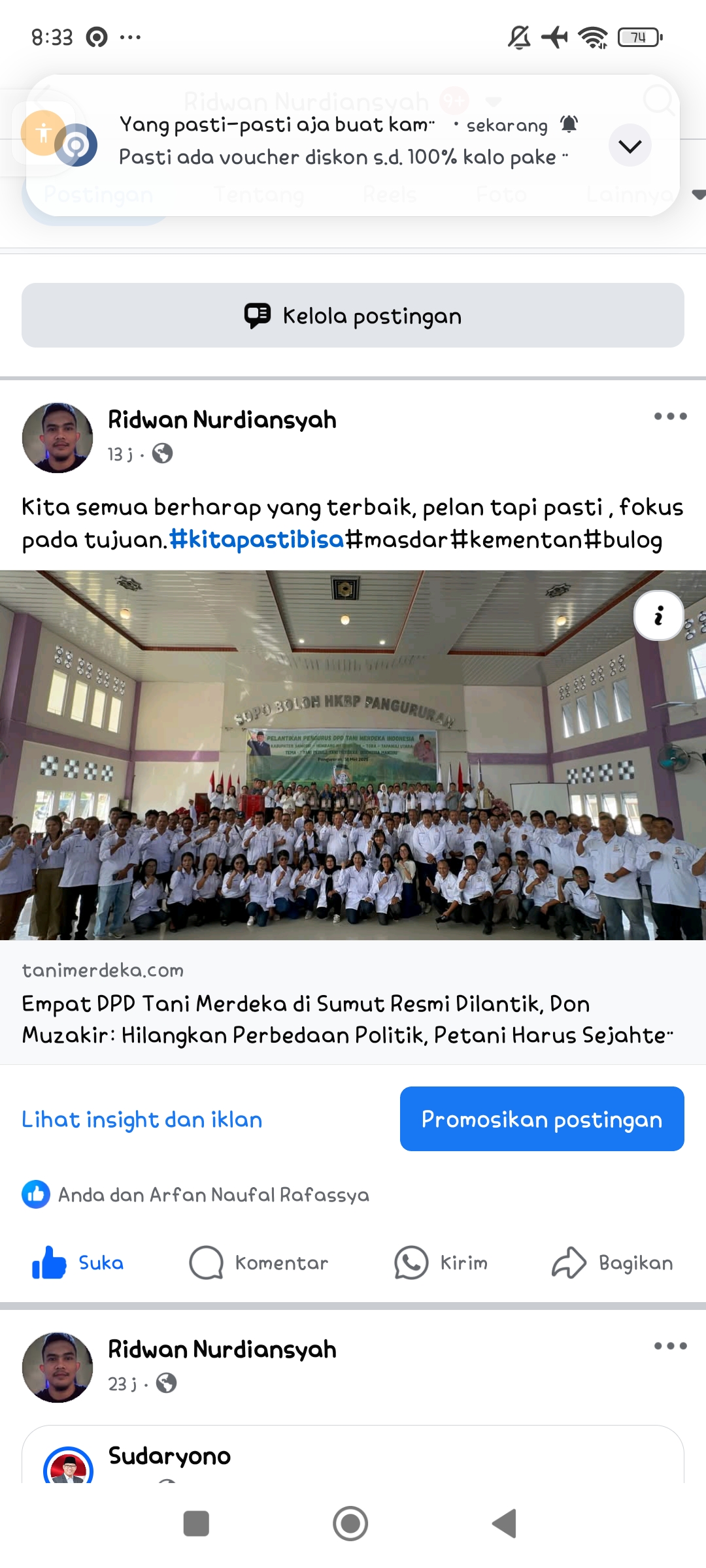The height and width of the screenshot is (1568, 706).
Task: Open the Sudaryono shared post
Action: (353, 1455)
